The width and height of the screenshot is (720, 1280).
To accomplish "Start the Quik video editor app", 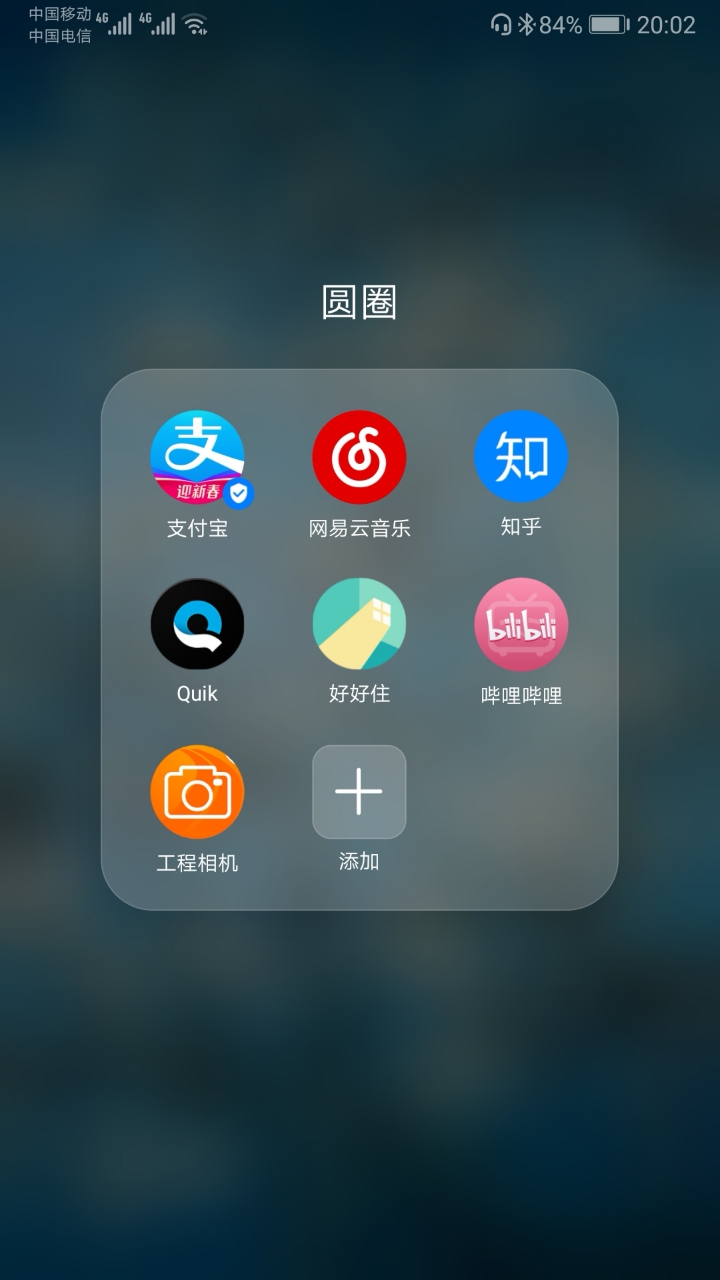I will tap(197, 624).
